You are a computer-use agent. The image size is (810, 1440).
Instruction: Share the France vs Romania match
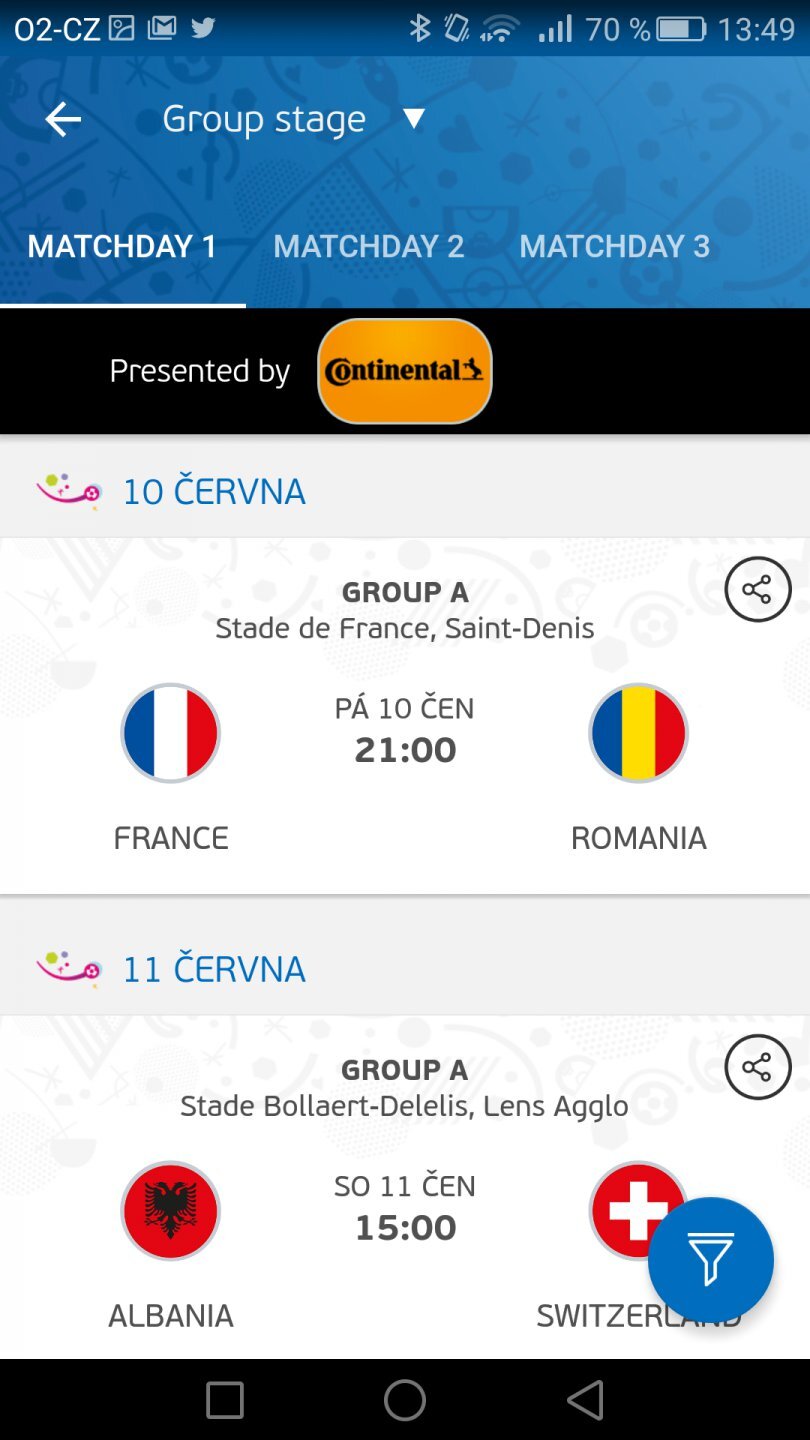tap(757, 590)
